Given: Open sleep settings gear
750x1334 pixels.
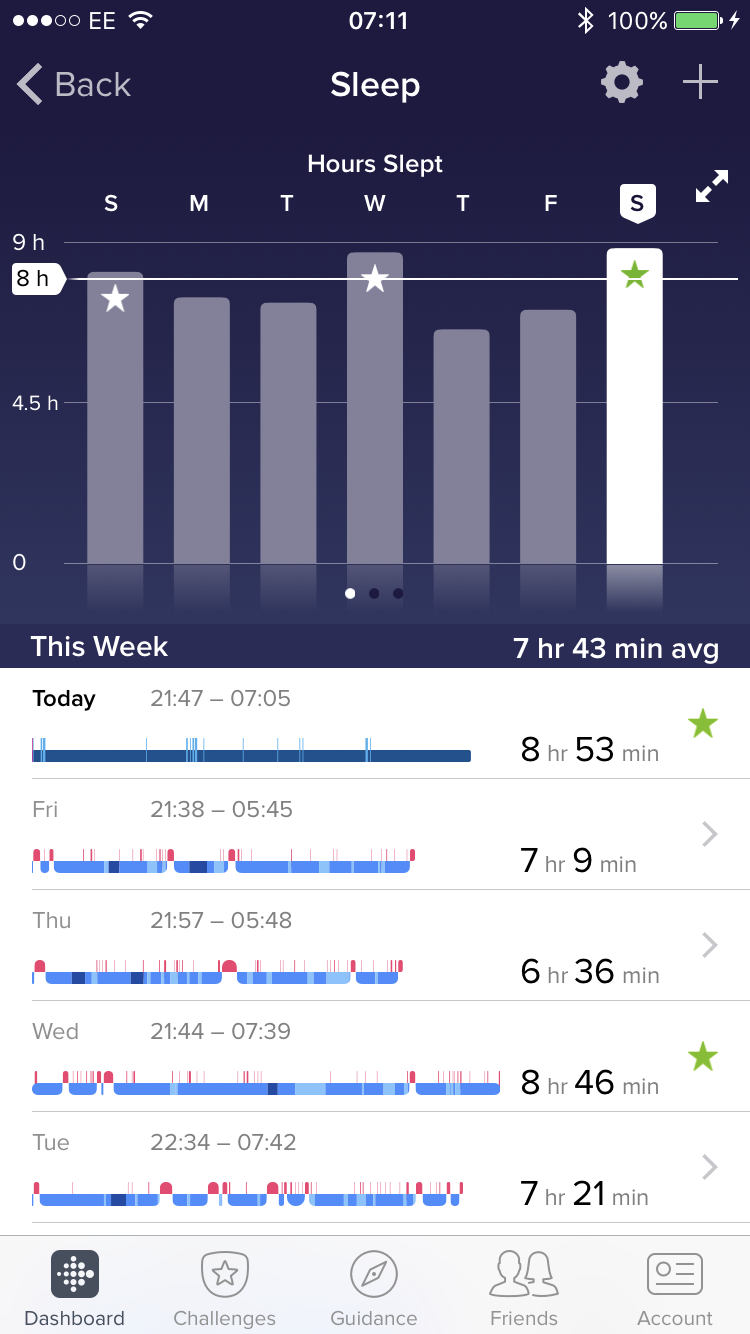Looking at the screenshot, I should tap(621, 83).
